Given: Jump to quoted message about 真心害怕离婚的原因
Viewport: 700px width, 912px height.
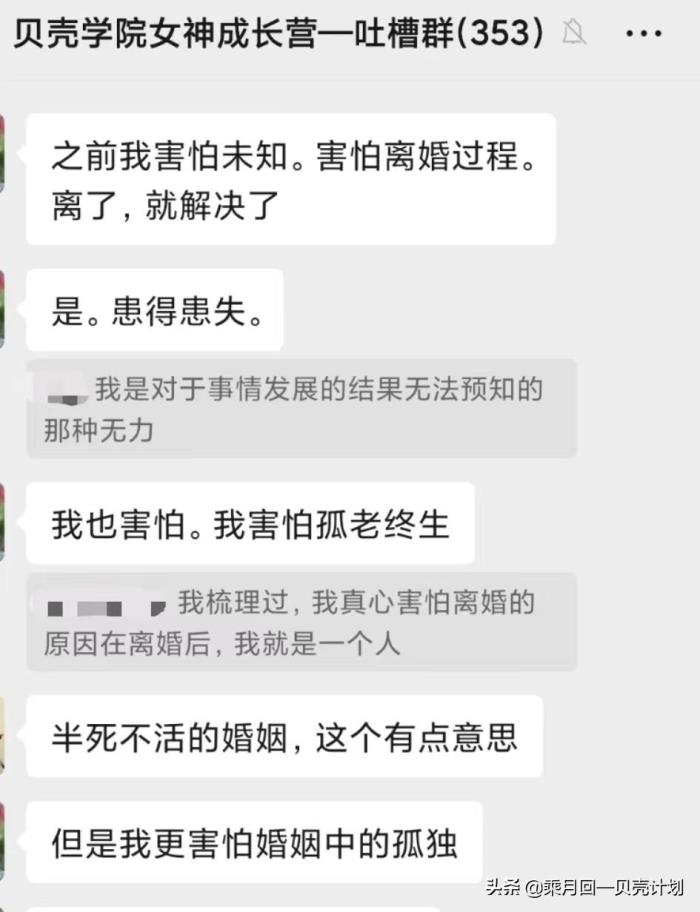Looking at the screenshot, I should [x=300, y=621].
